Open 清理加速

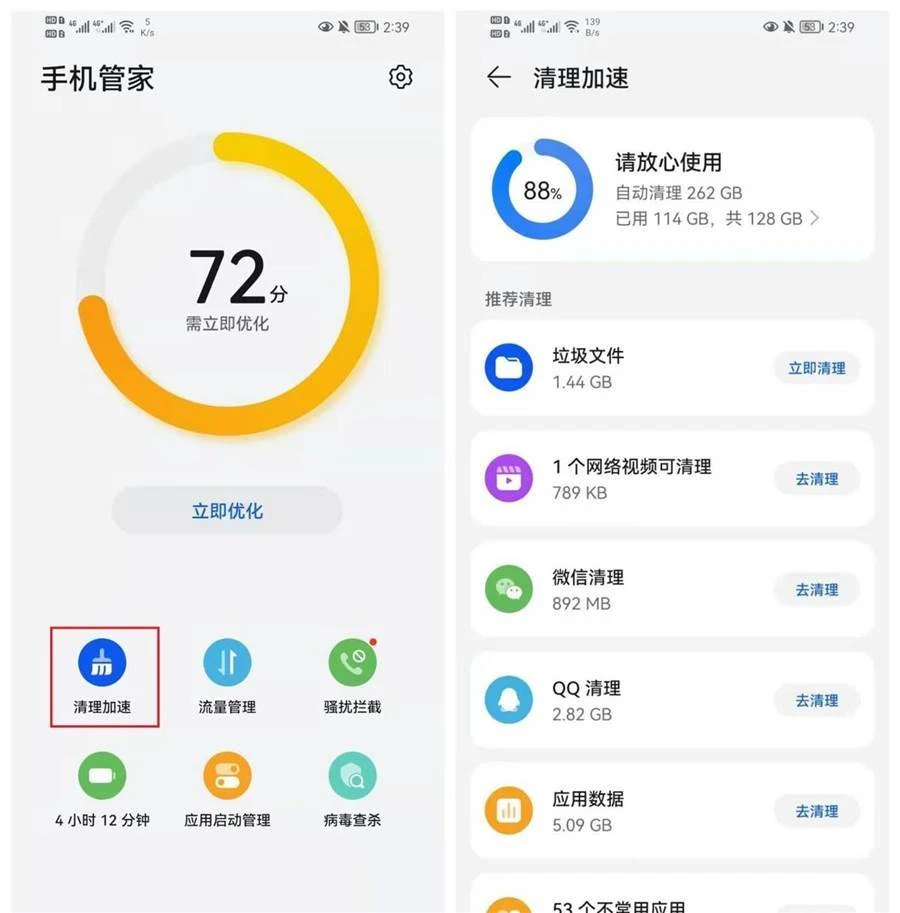point(102,676)
